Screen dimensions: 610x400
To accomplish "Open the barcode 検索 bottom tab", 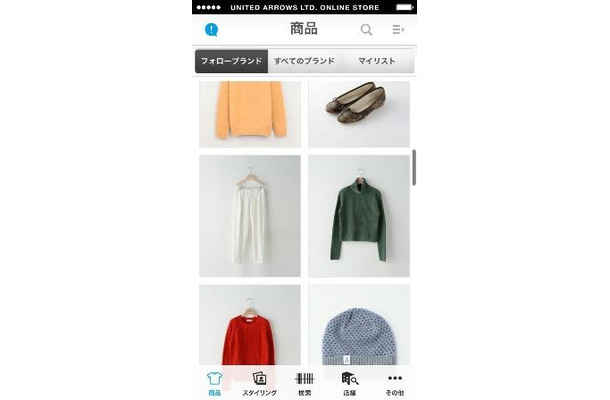I will click(304, 384).
